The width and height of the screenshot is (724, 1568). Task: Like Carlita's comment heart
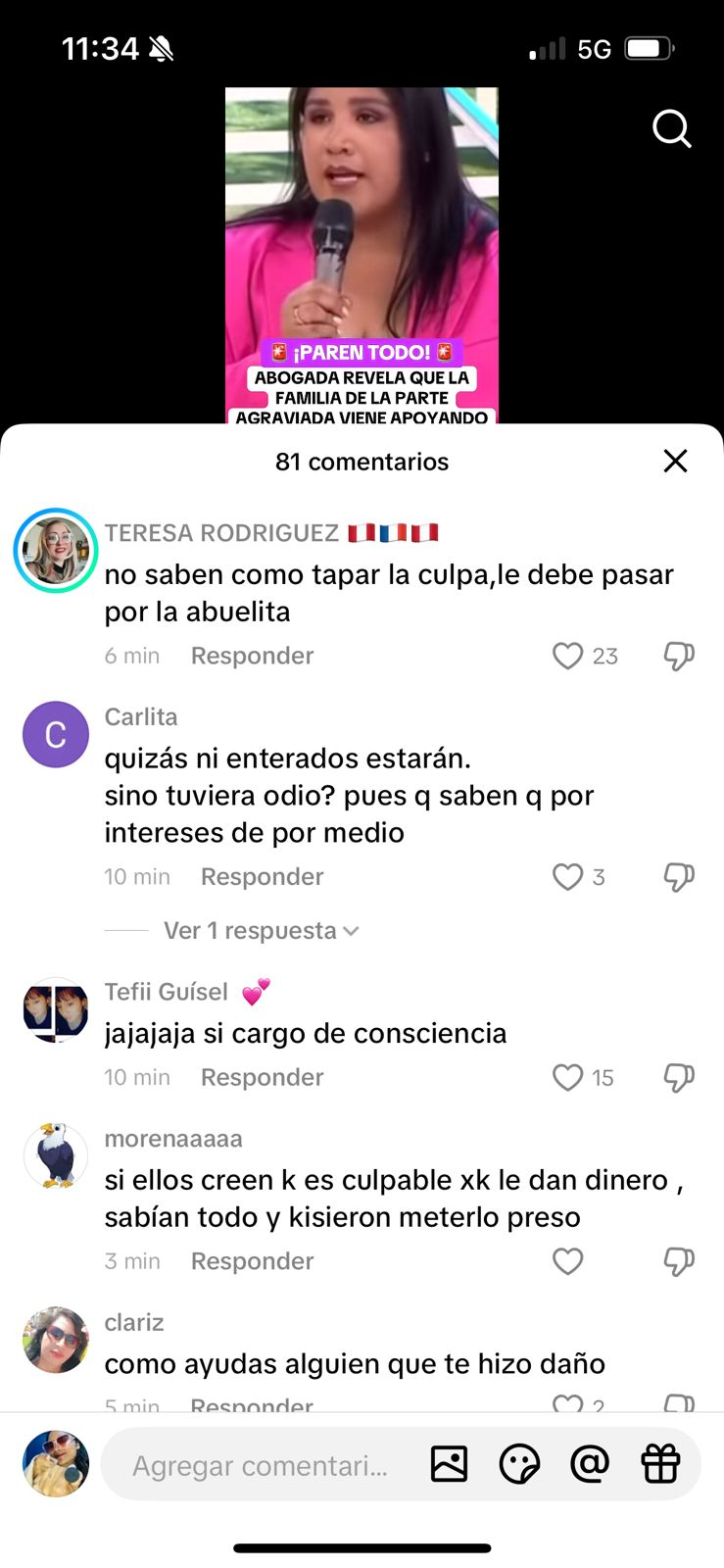(x=568, y=877)
